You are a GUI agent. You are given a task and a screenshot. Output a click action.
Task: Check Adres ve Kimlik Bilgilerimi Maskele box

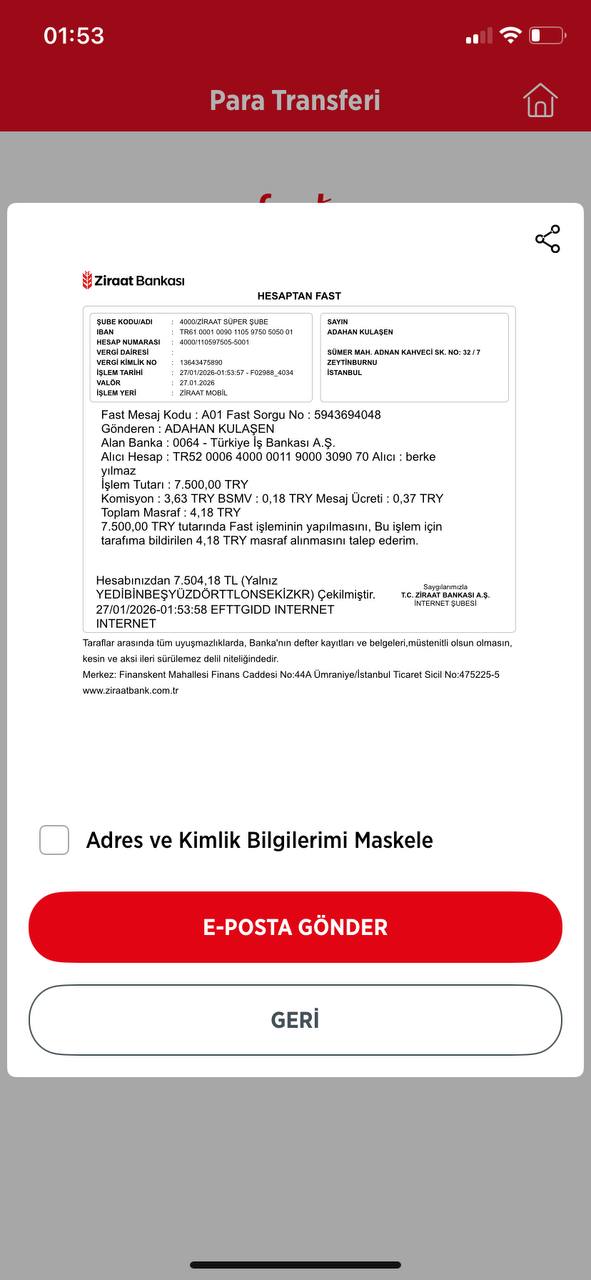(x=54, y=840)
